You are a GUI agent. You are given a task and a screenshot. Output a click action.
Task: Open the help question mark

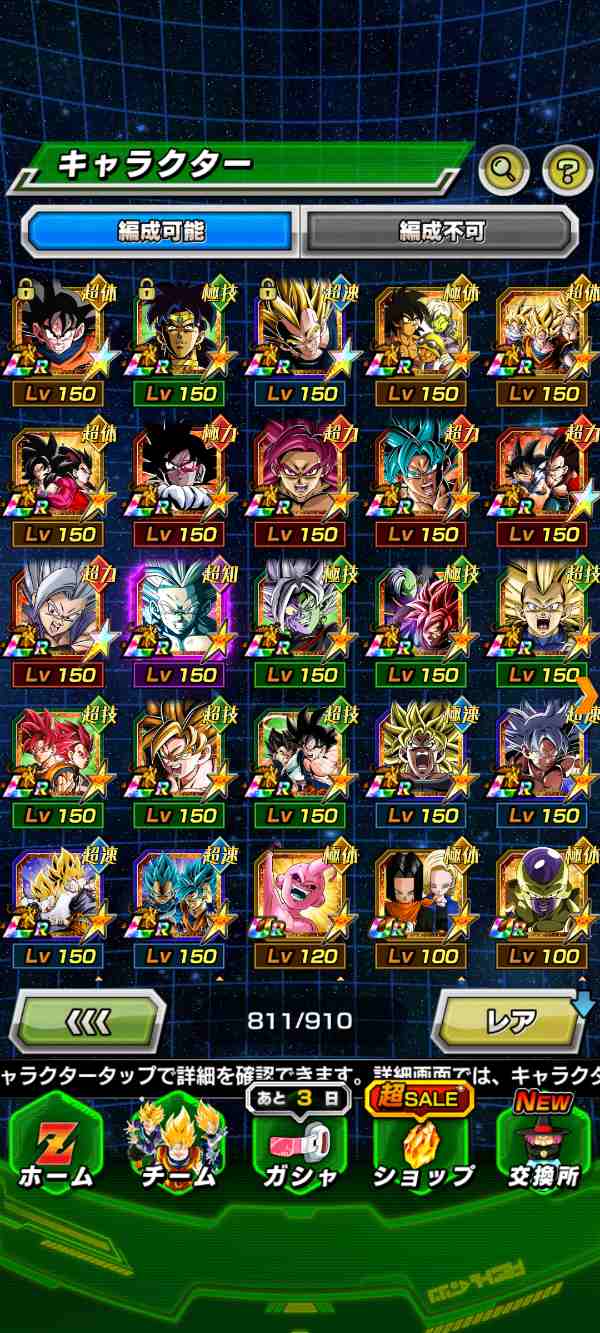pyautogui.click(x=567, y=172)
